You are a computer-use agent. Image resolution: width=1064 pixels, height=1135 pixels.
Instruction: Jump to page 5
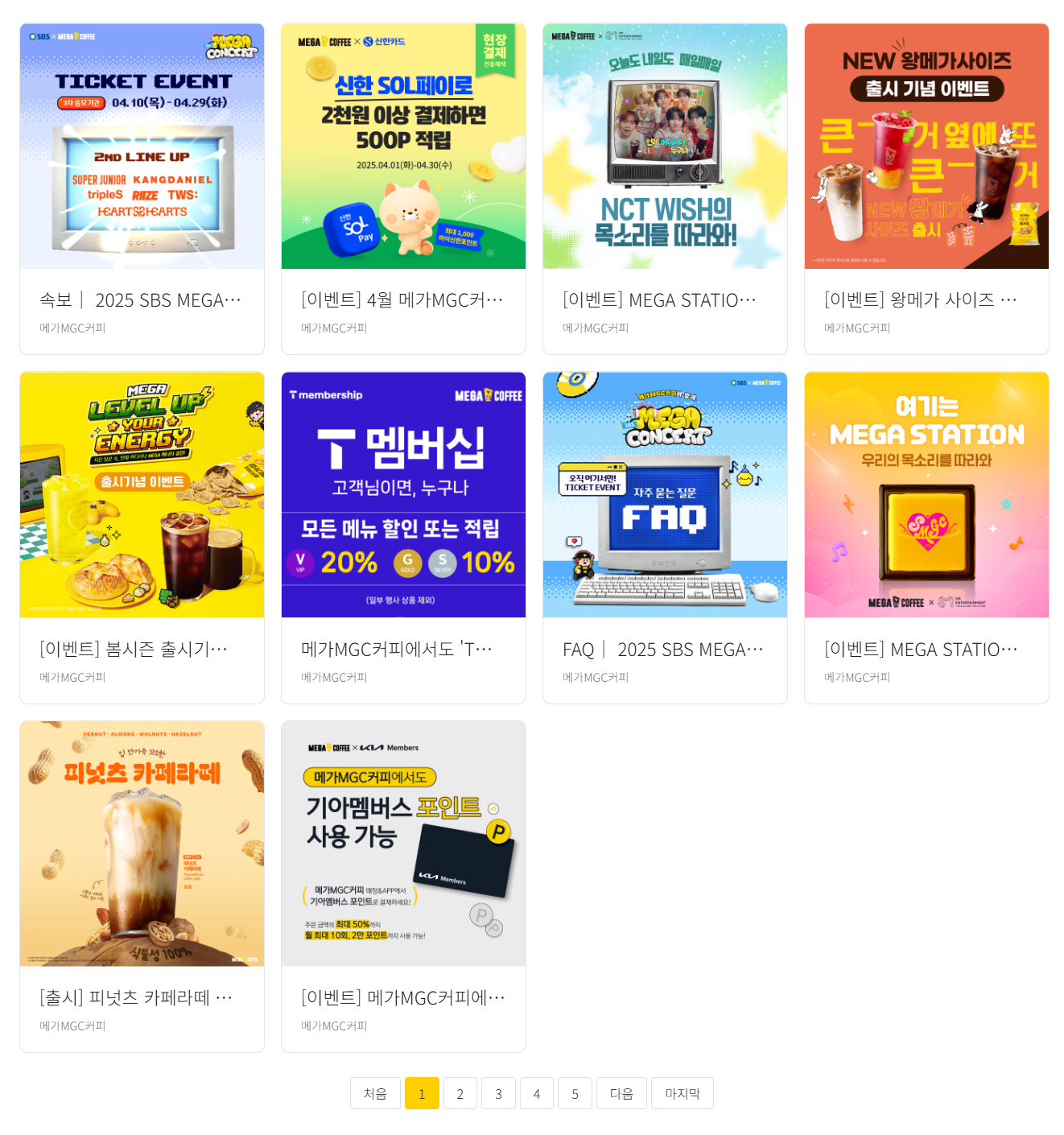click(575, 1093)
